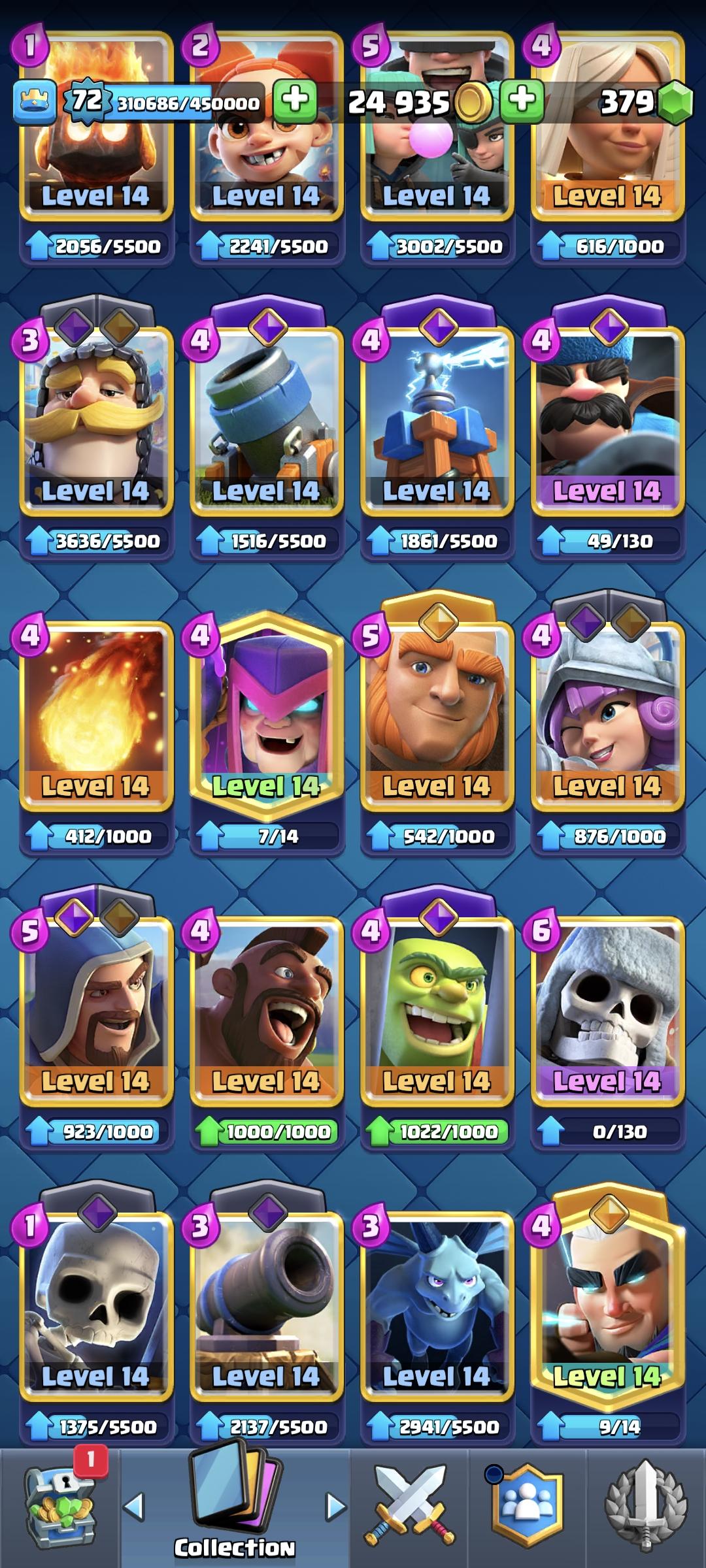Add more gold with the plus button
This screenshot has height=1568, width=706.
[522, 101]
